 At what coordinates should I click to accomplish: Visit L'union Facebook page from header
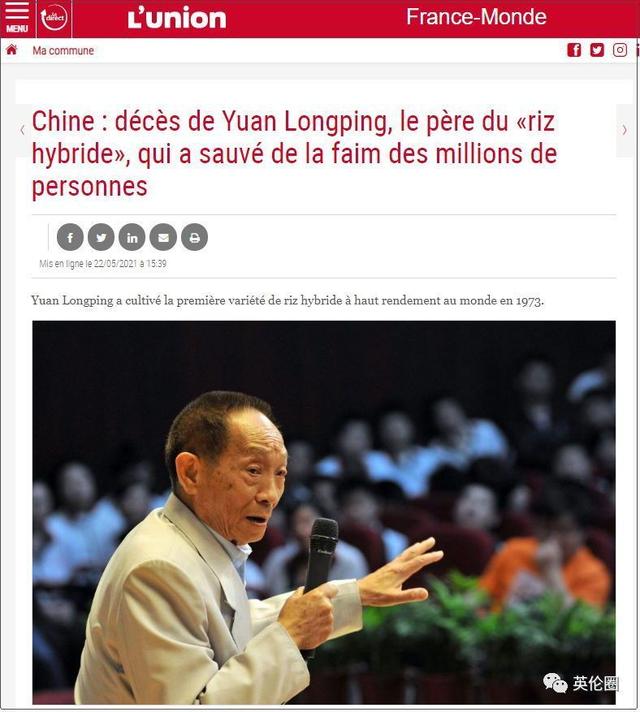[x=574, y=50]
